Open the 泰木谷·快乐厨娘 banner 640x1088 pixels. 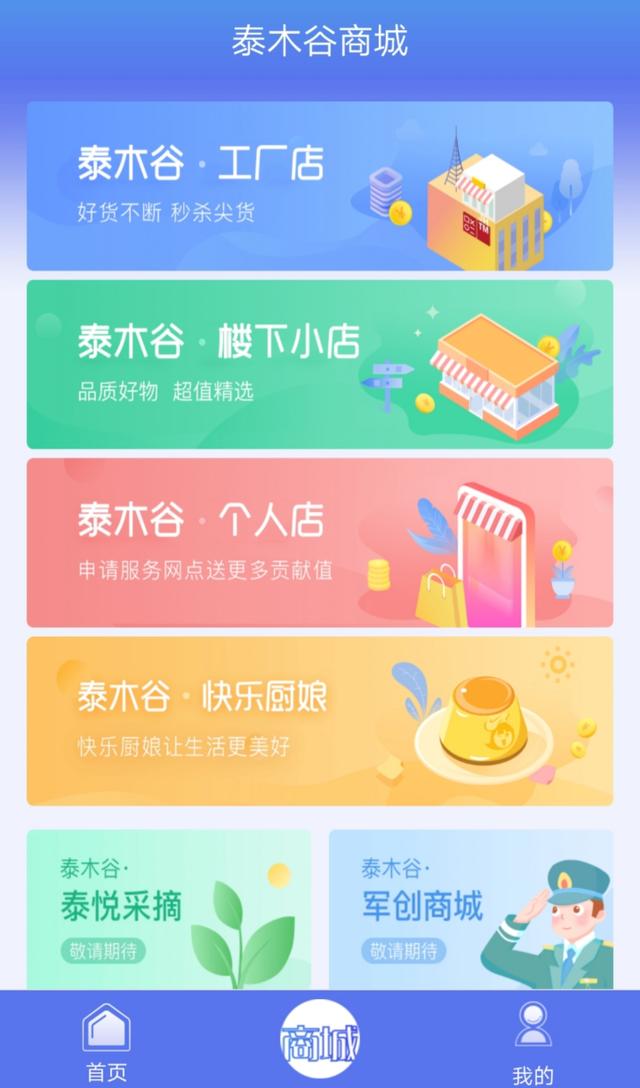click(320, 720)
